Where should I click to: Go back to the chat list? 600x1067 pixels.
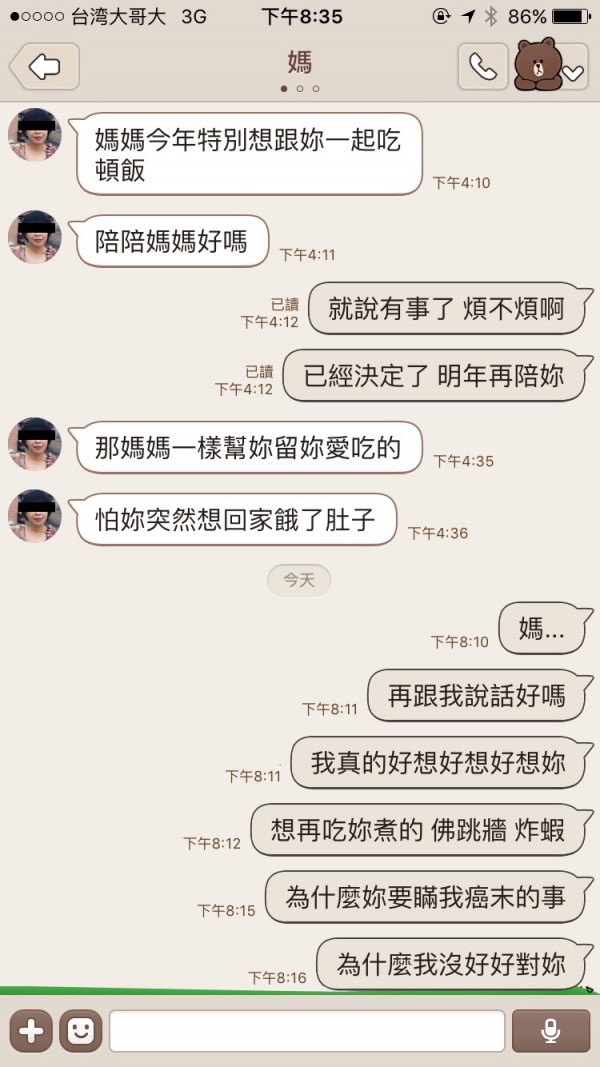click(x=44, y=67)
